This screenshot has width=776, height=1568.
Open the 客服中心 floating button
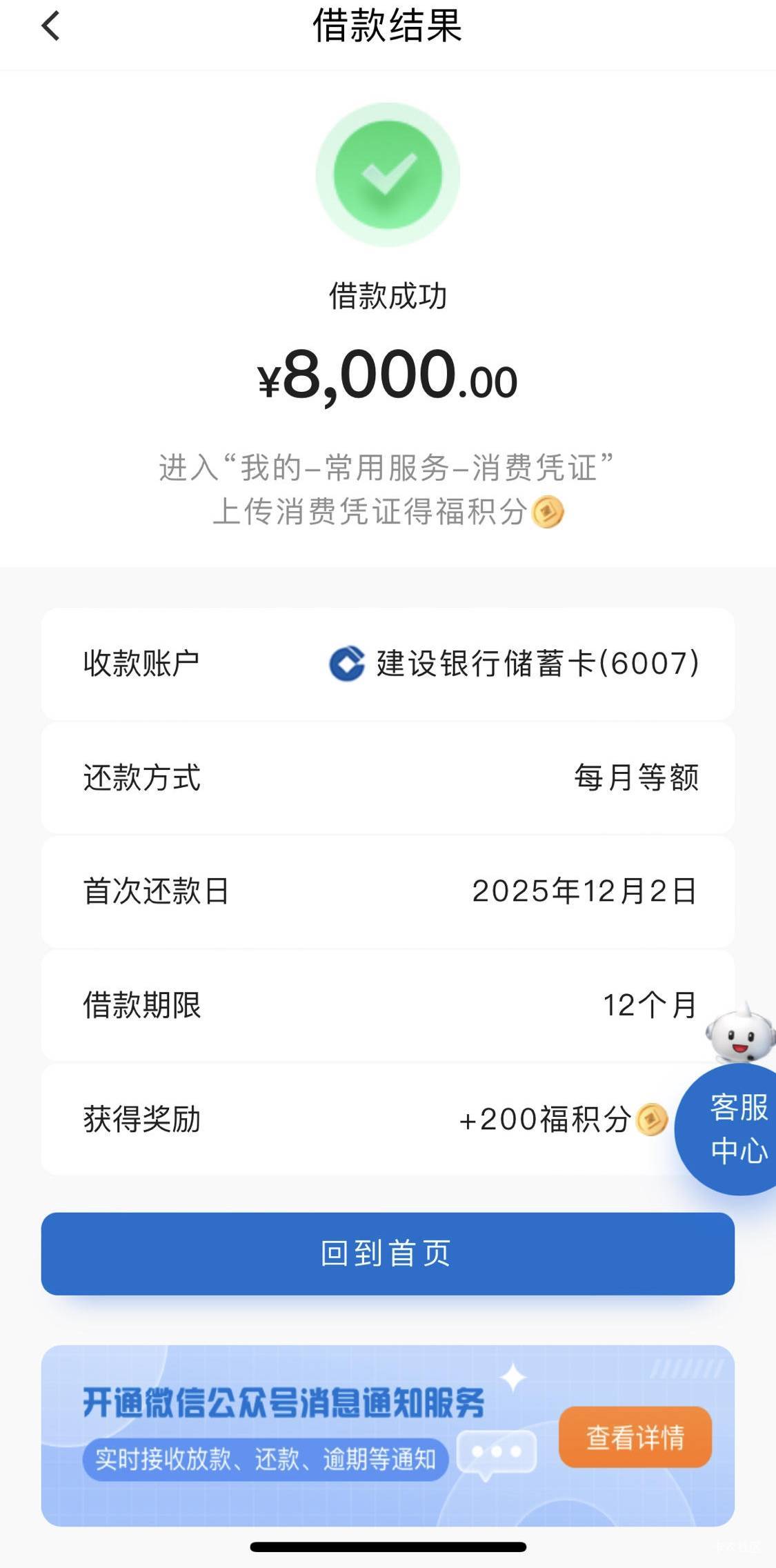735,1129
